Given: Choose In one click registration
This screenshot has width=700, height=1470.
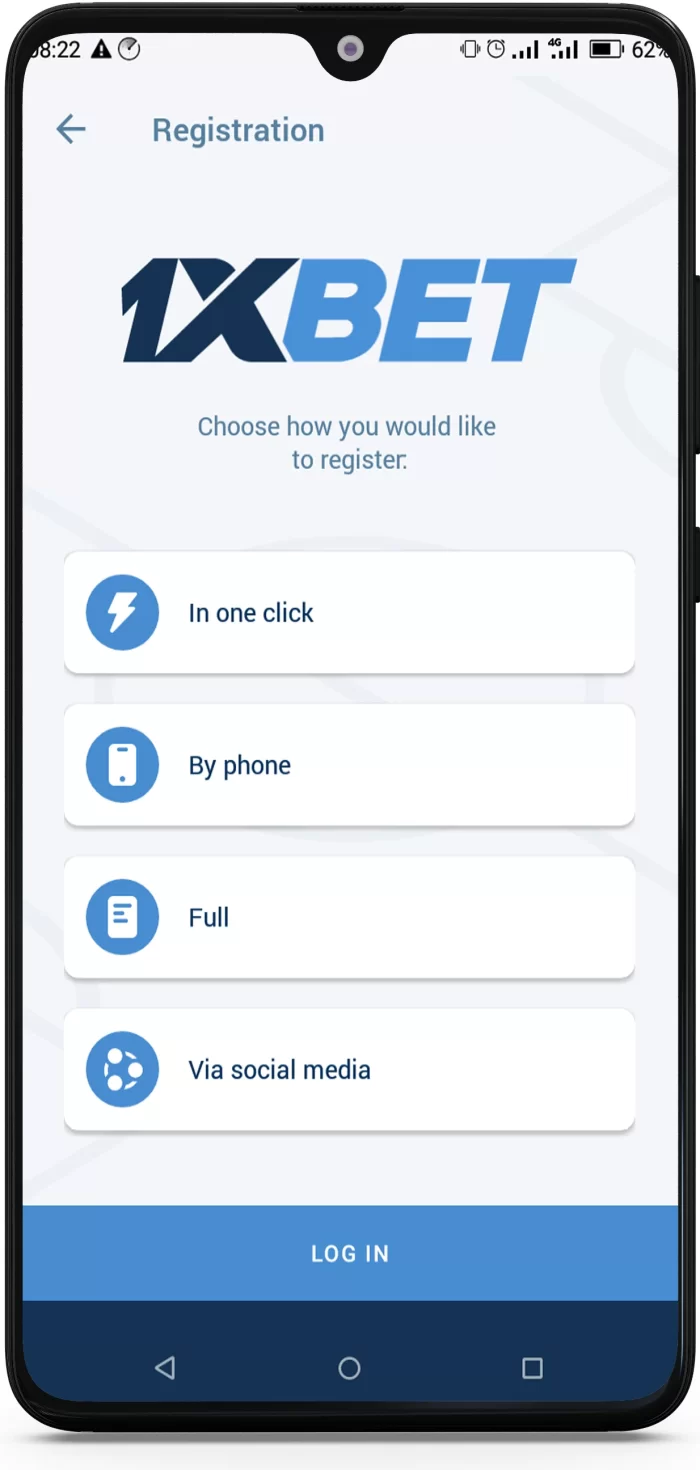Looking at the screenshot, I should [349, 612].
